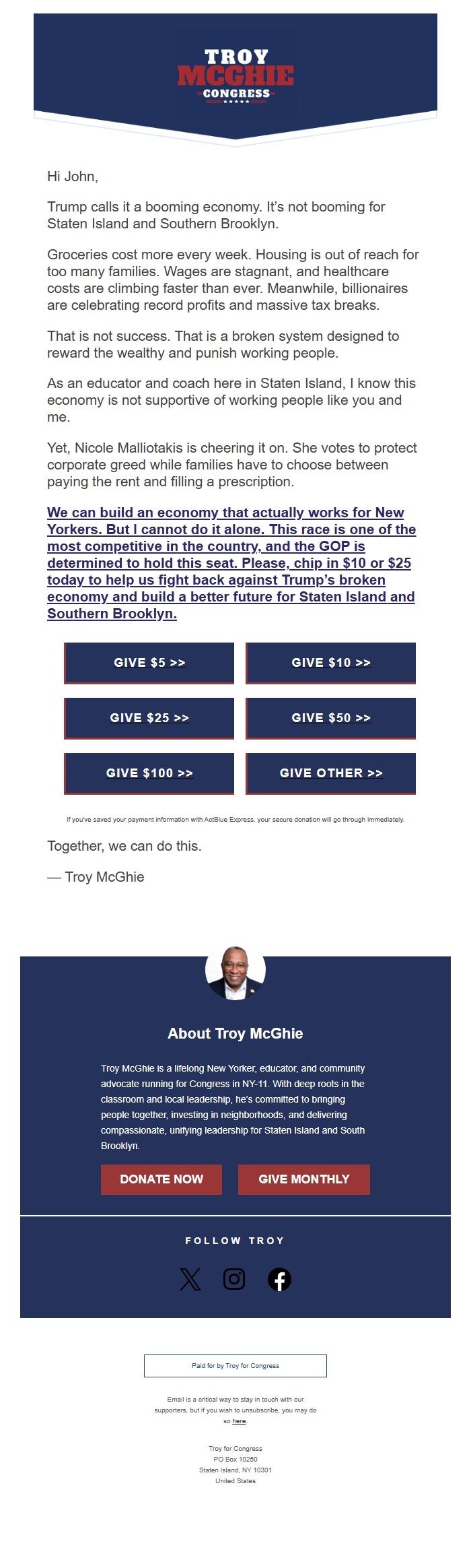Choose the GIVE $25 donation option
This screenshot has width=471, height=1568.
click(x=149, y=718)
